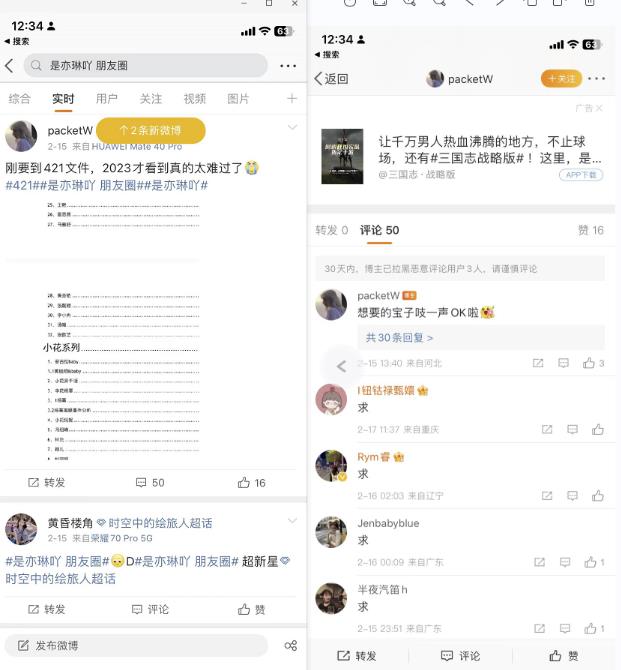This screenshot has height=670, width=621.
Task: Tap APP下载 on the 三国志 ad
Action: pyautogui.click(x=580, y=174)
